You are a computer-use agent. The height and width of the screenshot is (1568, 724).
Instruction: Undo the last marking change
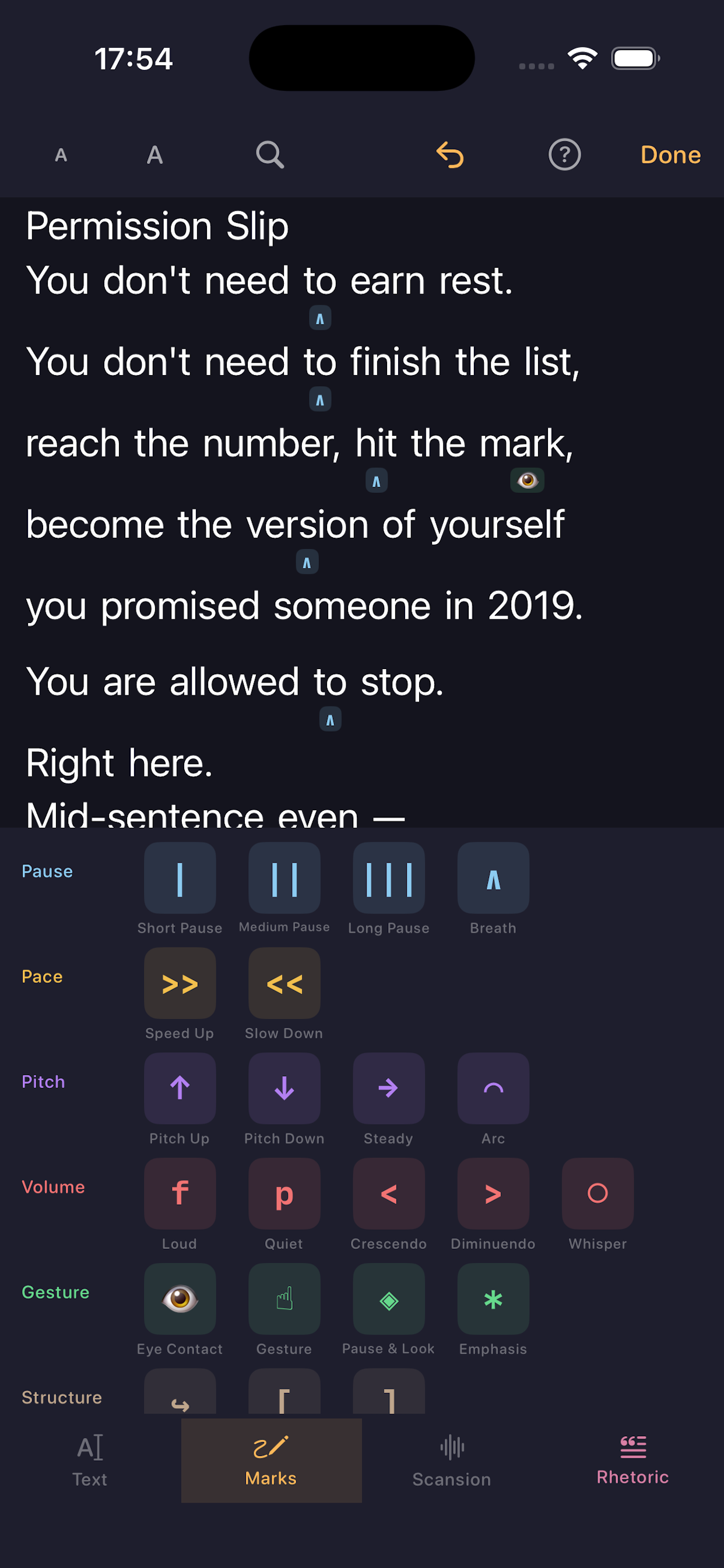450,155
